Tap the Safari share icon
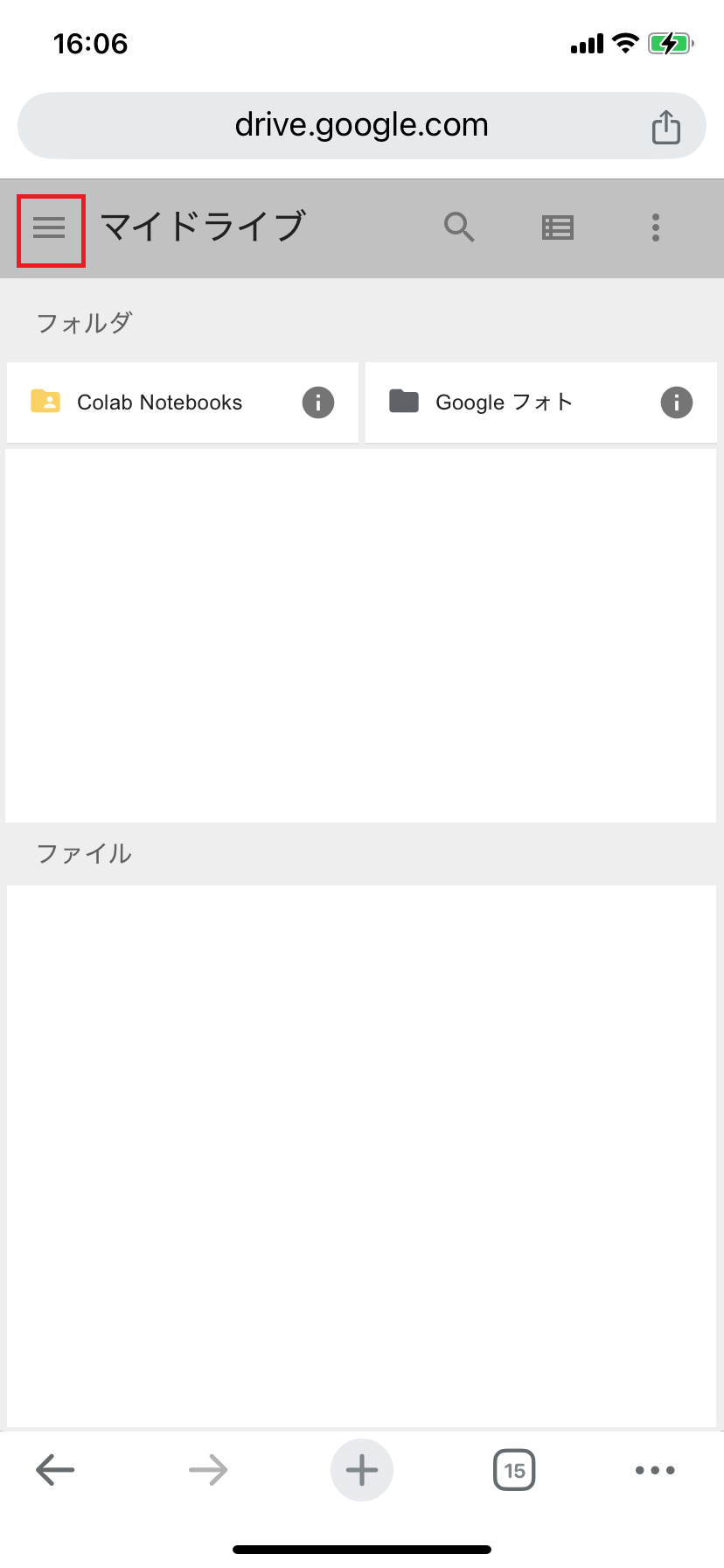 [666, 125]
